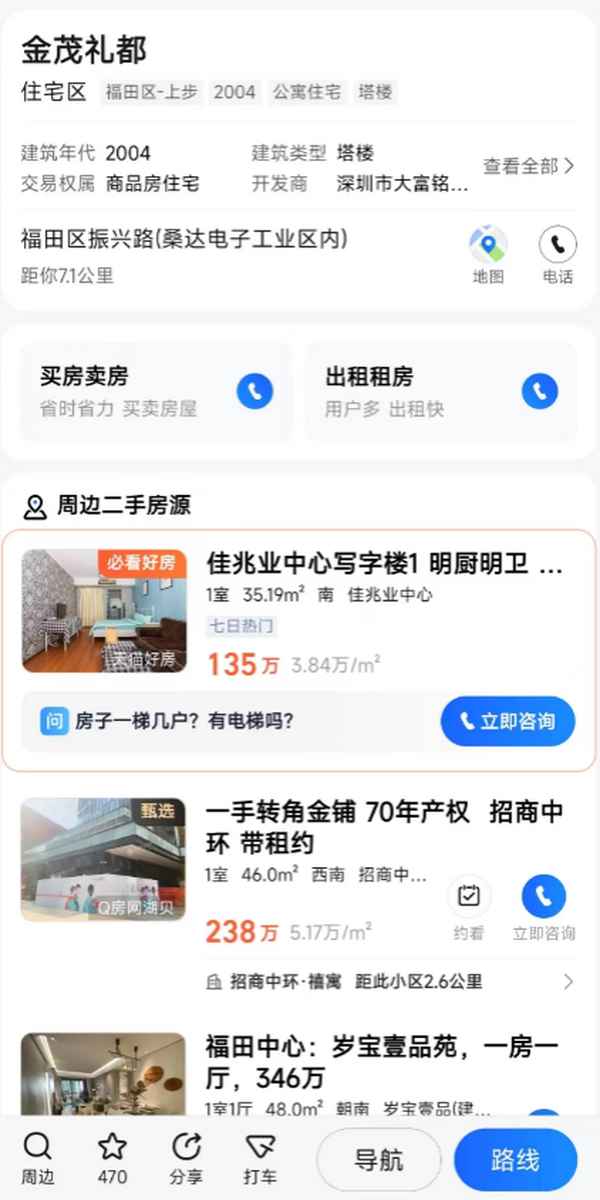This screenshot has height=1200, width=600.
Task: Tap 立即咨询 on the 135万 listing
Action: click(x=507, y=721)
